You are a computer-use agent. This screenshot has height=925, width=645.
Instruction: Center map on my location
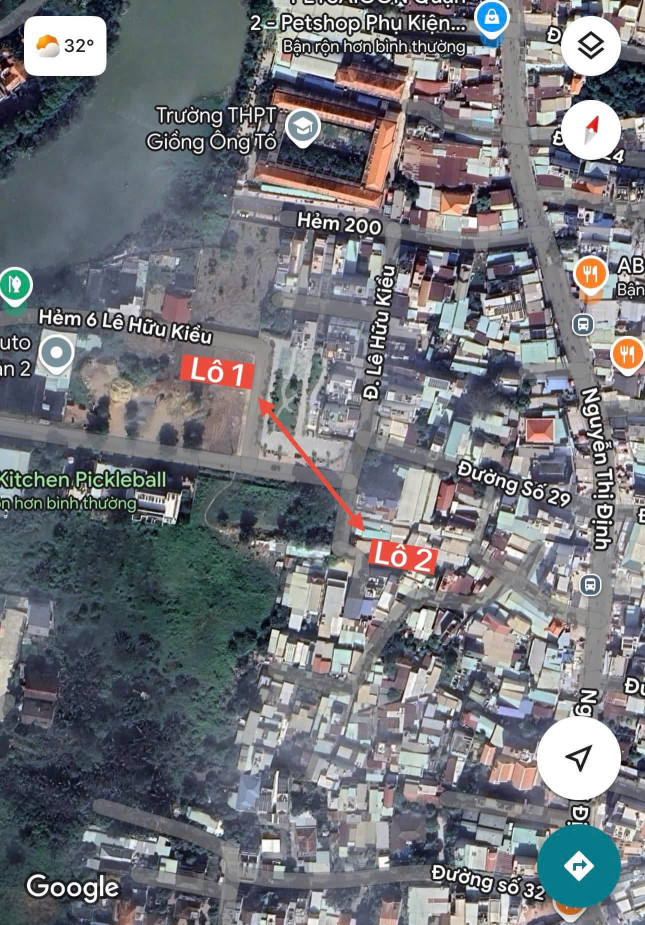click(x=578, y=757)
